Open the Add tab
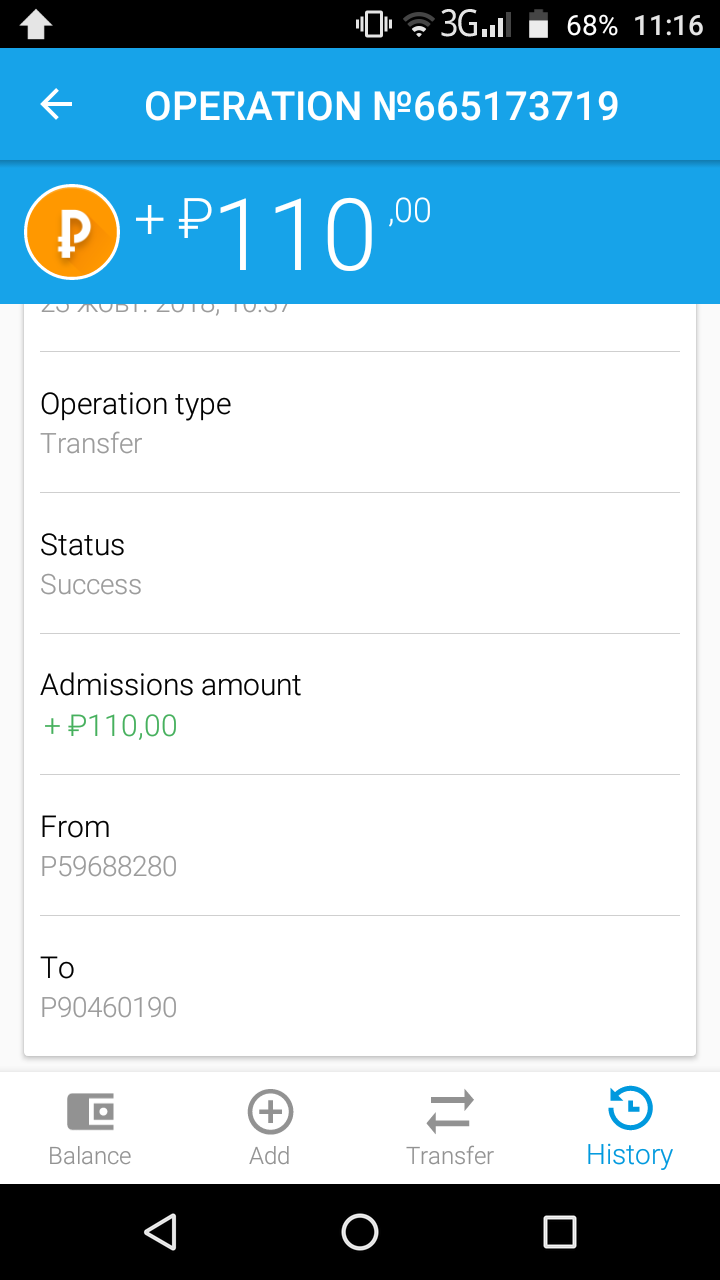720x1280 pixels. point(270,1128)
